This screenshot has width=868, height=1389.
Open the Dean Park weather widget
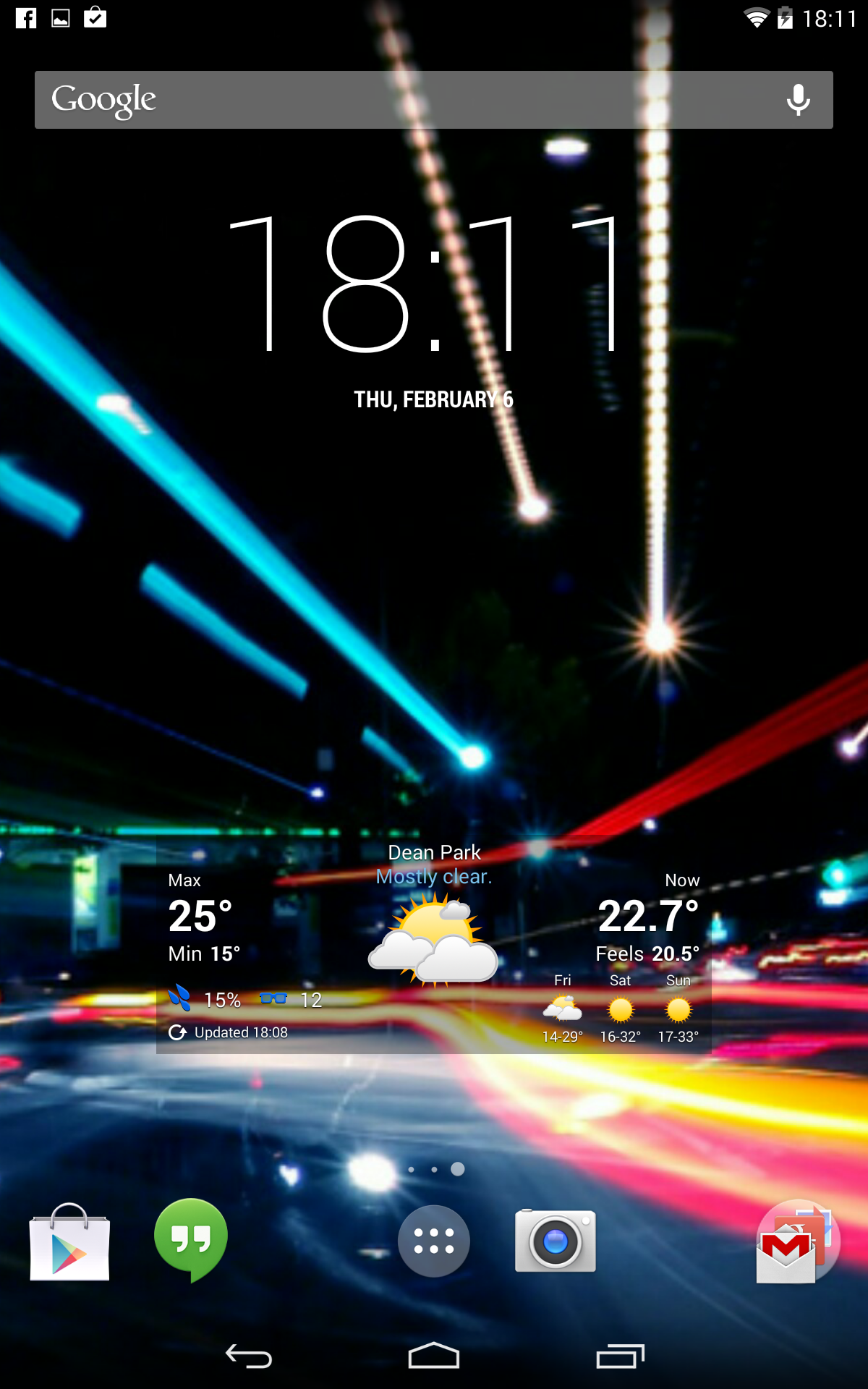pyautogui.click(x=434, y=945)
